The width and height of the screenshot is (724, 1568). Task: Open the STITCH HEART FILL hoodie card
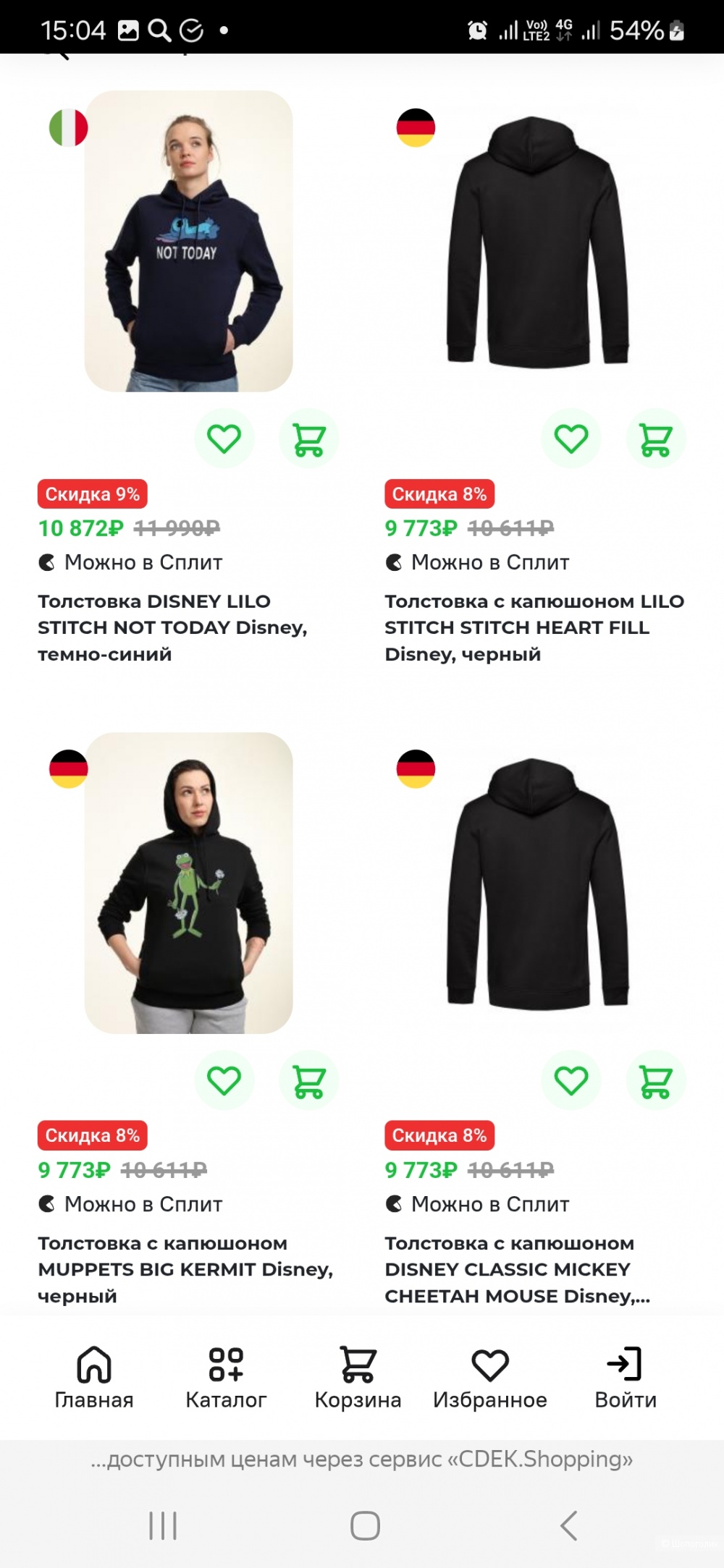pos(536,241)
